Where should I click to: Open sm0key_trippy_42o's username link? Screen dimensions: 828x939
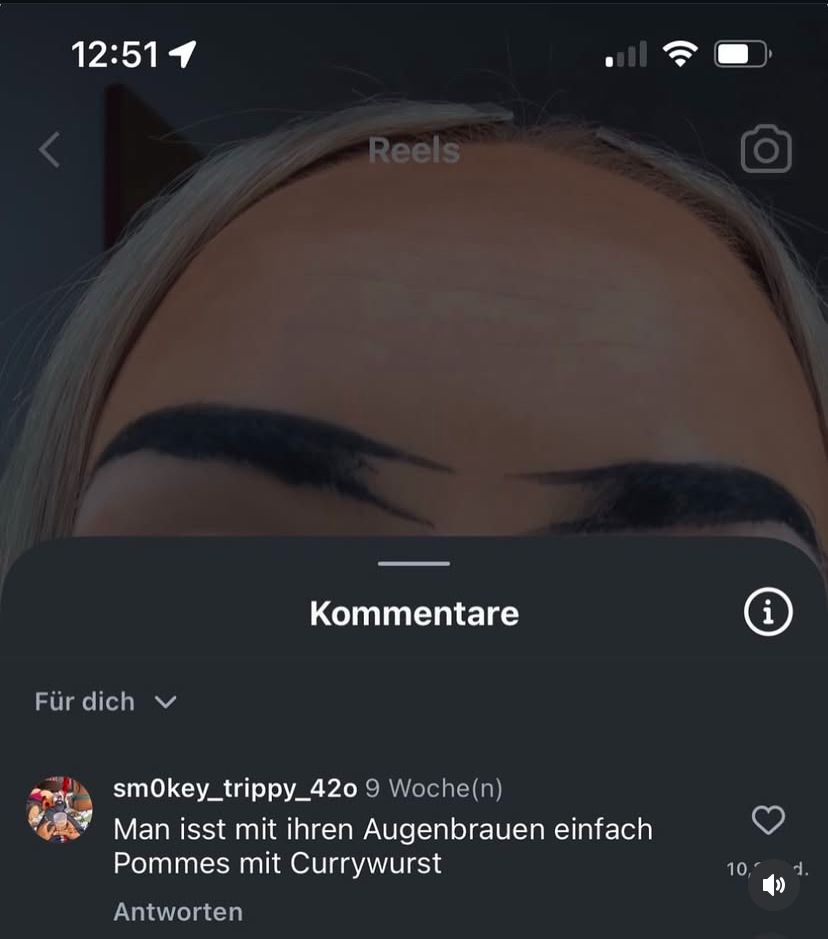235,789
